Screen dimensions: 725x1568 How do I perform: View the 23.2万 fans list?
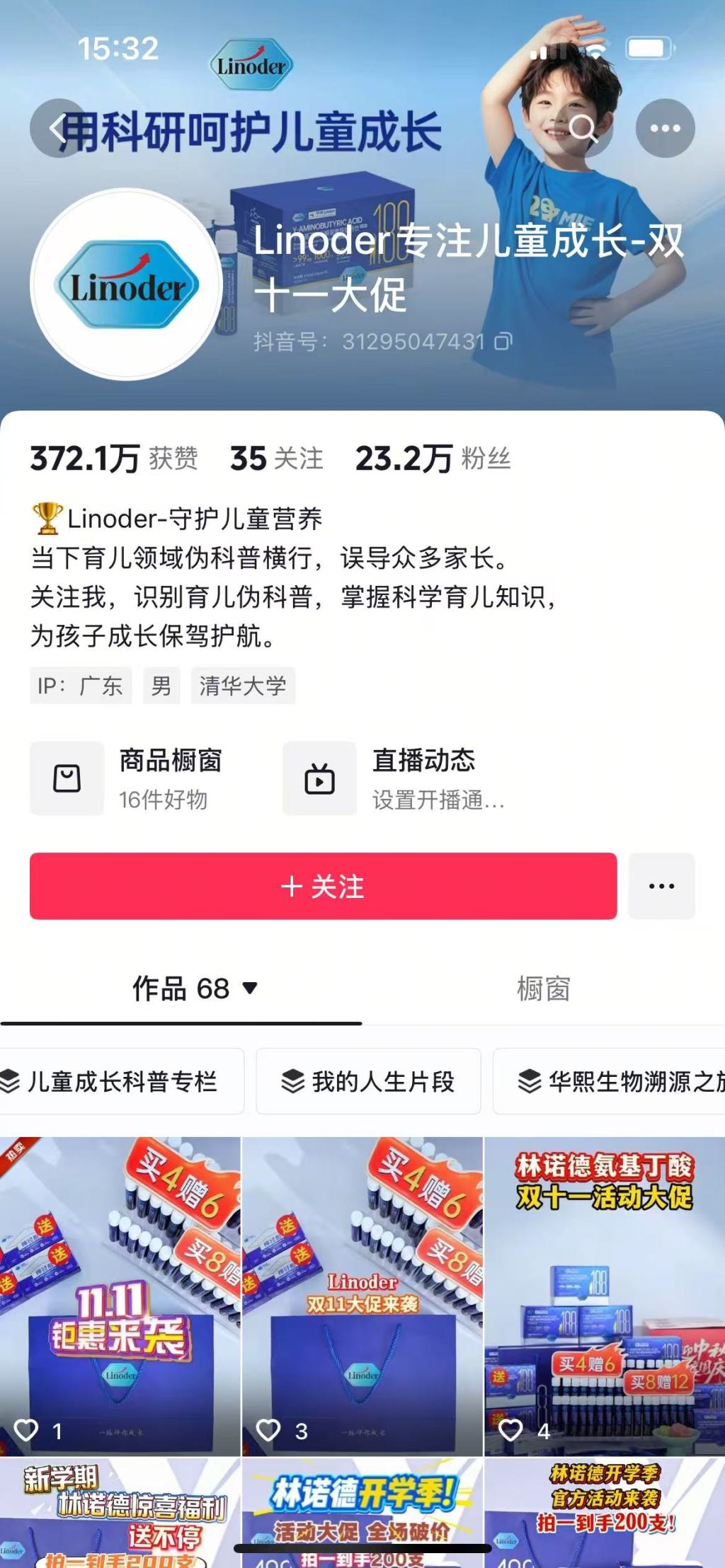point(432,459)
